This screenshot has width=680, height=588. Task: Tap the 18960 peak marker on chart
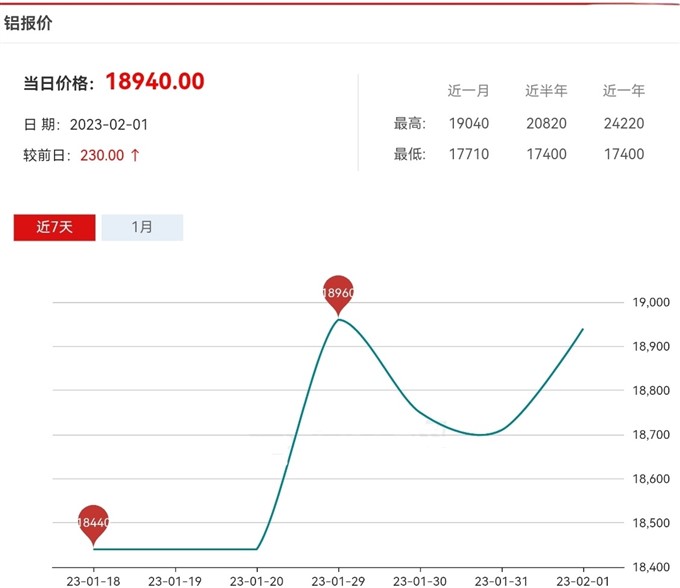(x=338, y=292)
